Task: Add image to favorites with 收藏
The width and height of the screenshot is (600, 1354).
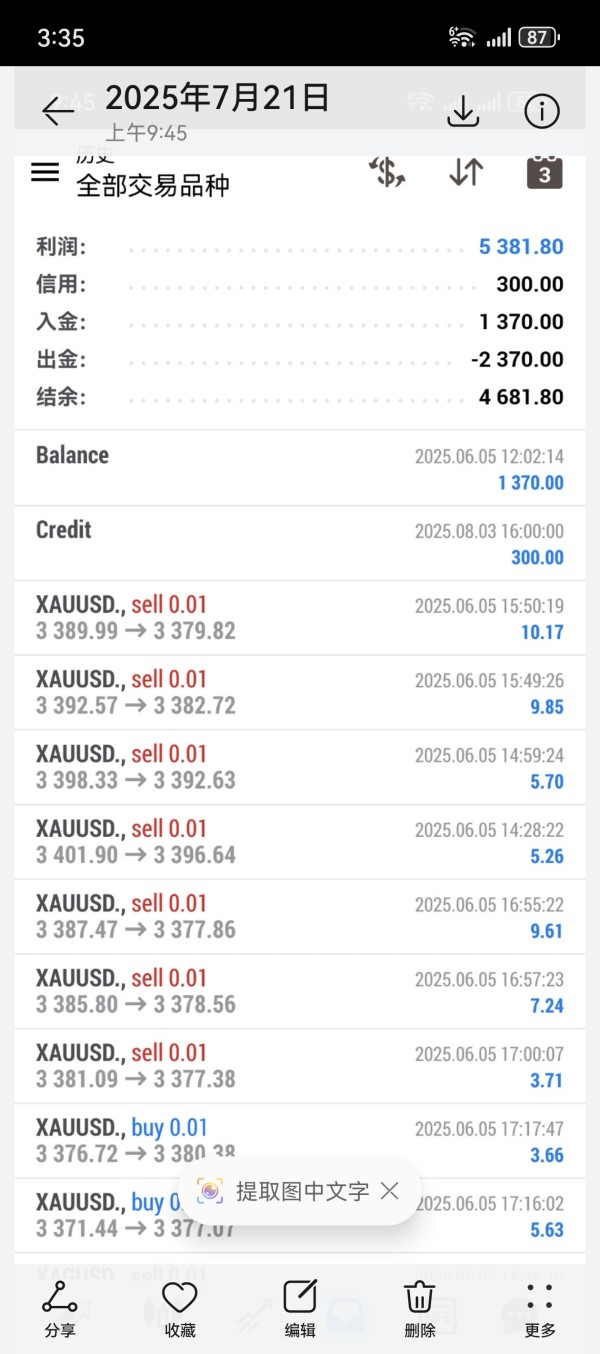Action: (x=180, y=1308)
